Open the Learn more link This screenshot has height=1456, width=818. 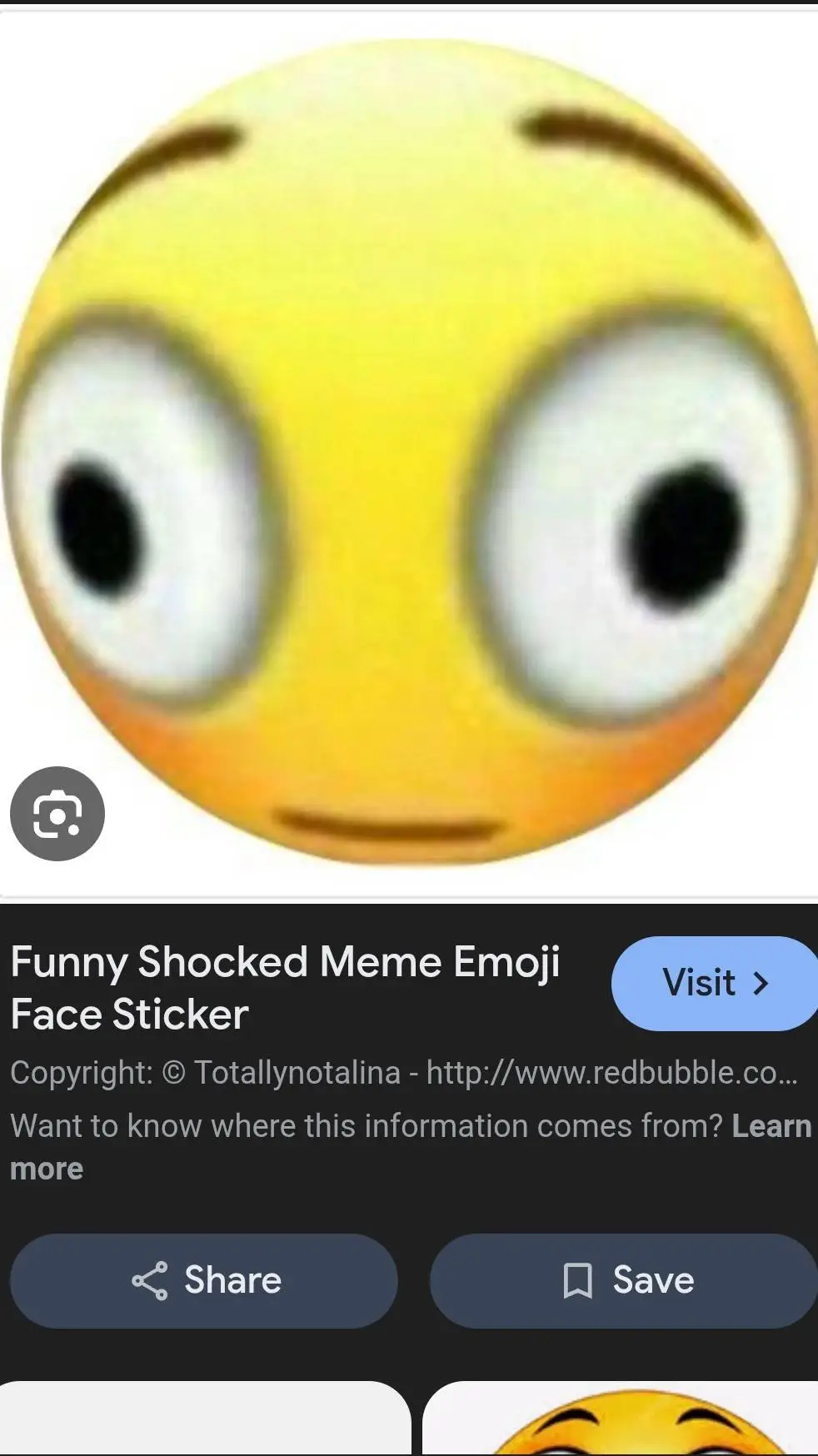coord(410,1147)
